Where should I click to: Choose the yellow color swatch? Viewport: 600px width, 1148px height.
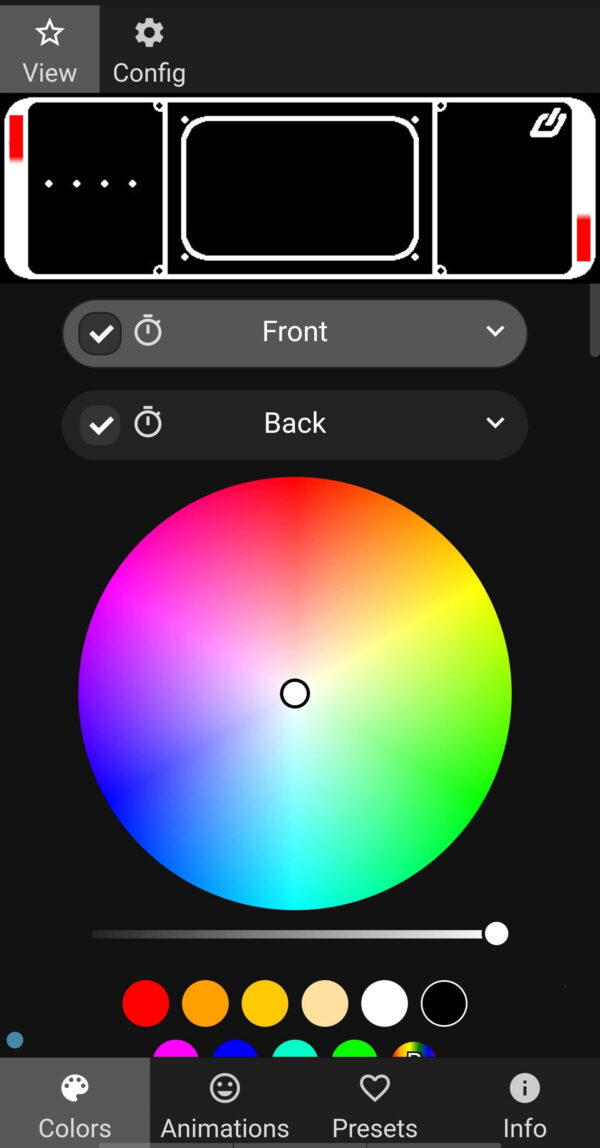[265, 1003]
